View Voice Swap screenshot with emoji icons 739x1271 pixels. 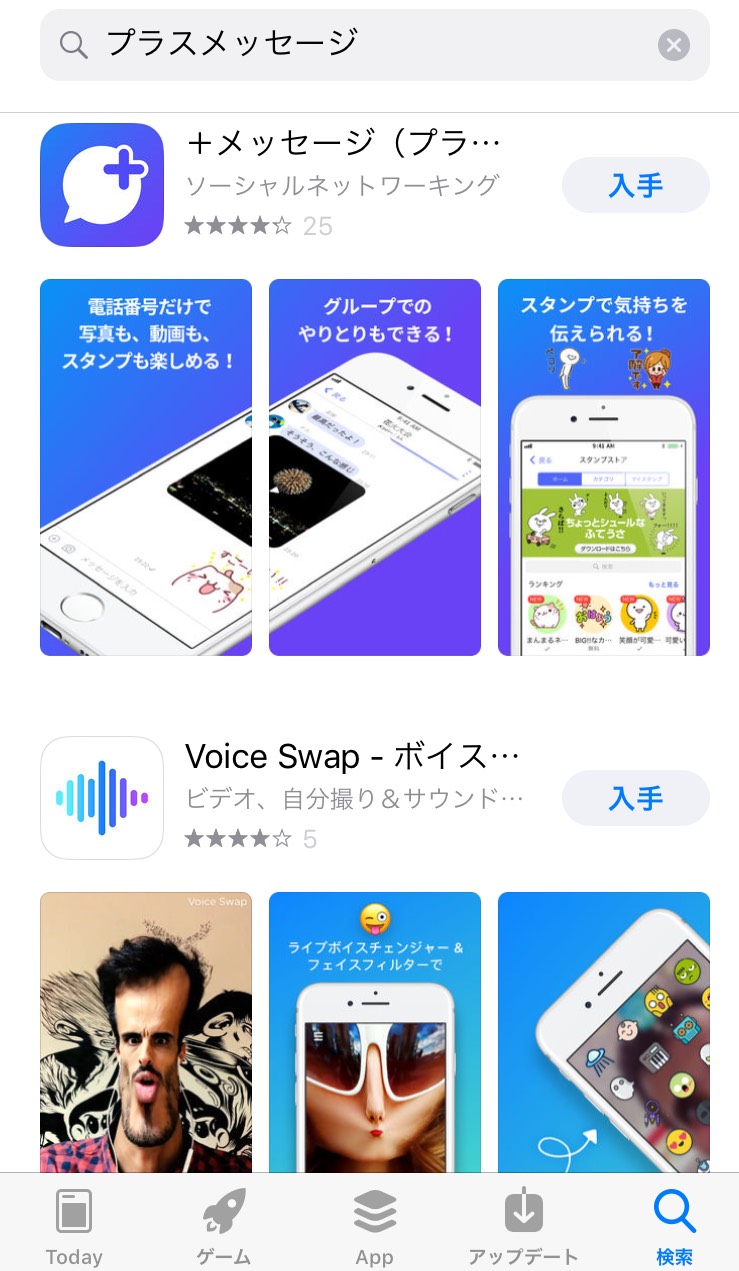(603, 1030)
